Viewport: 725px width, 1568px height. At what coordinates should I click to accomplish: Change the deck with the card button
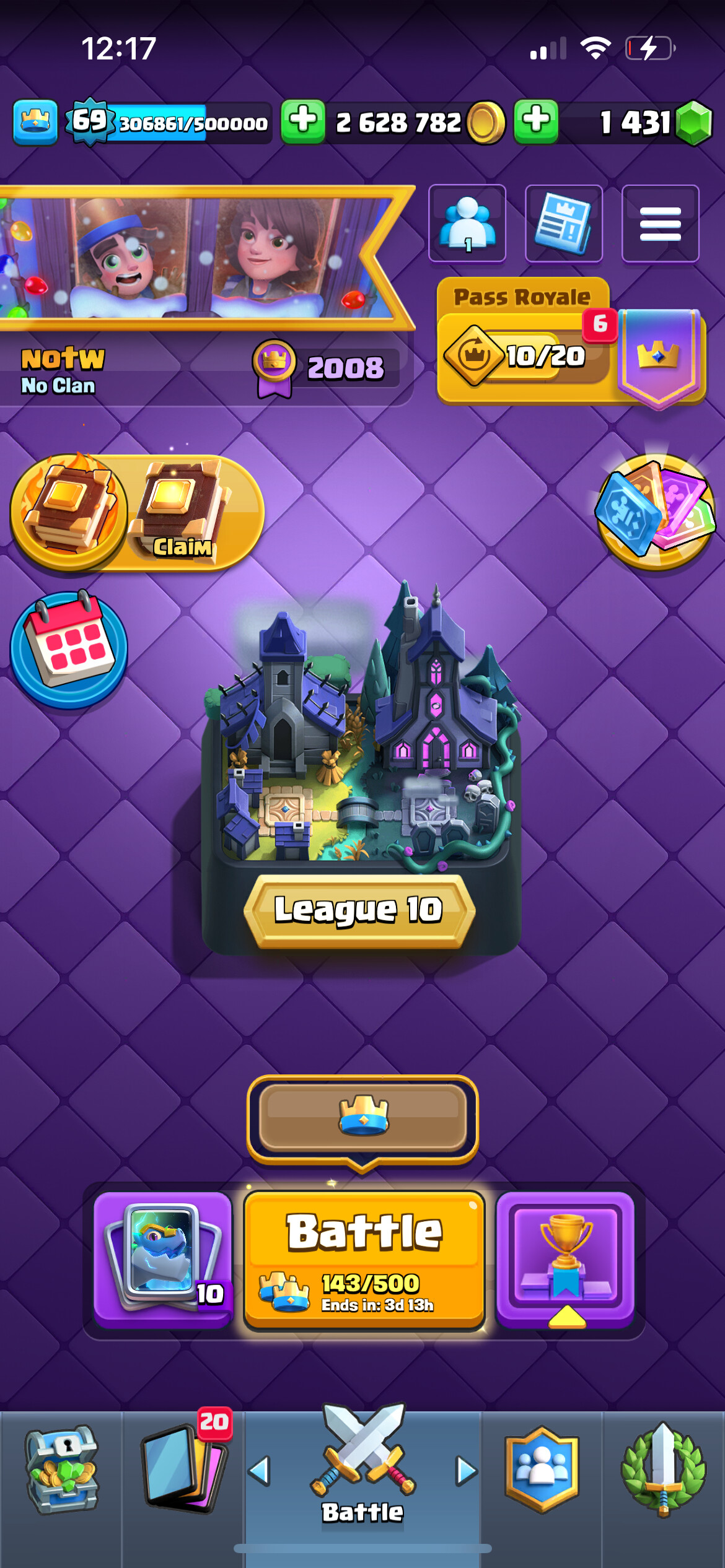(164, 1260)
